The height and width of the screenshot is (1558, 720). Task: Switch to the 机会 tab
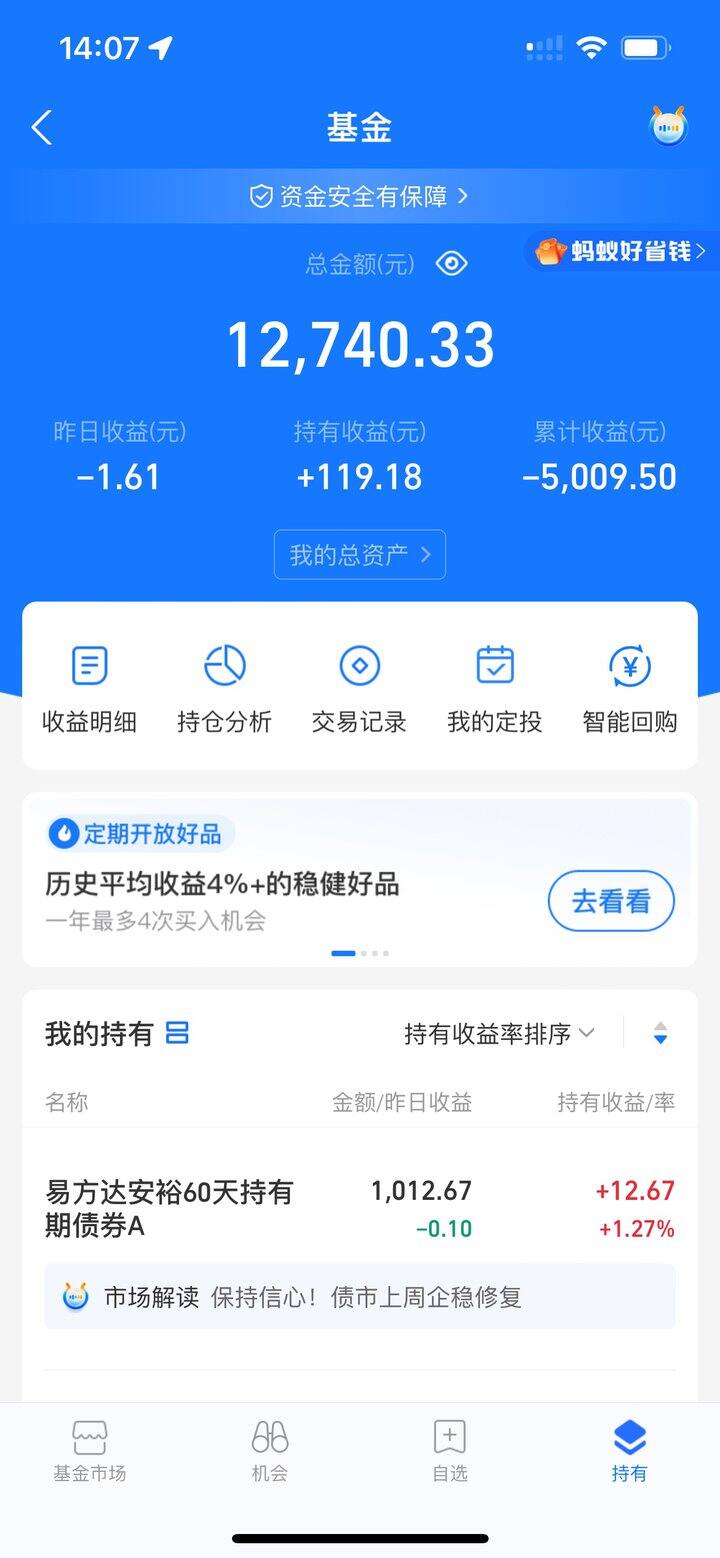tap(270, 1451)
